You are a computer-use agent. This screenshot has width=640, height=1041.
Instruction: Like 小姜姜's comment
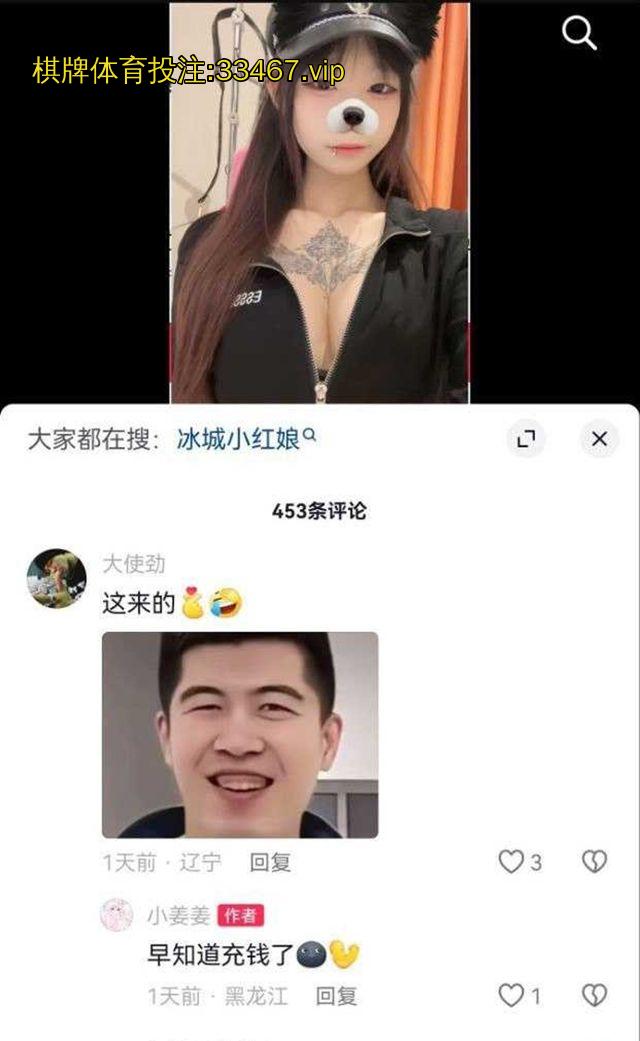pyautogui.click(x=511, y=995)
